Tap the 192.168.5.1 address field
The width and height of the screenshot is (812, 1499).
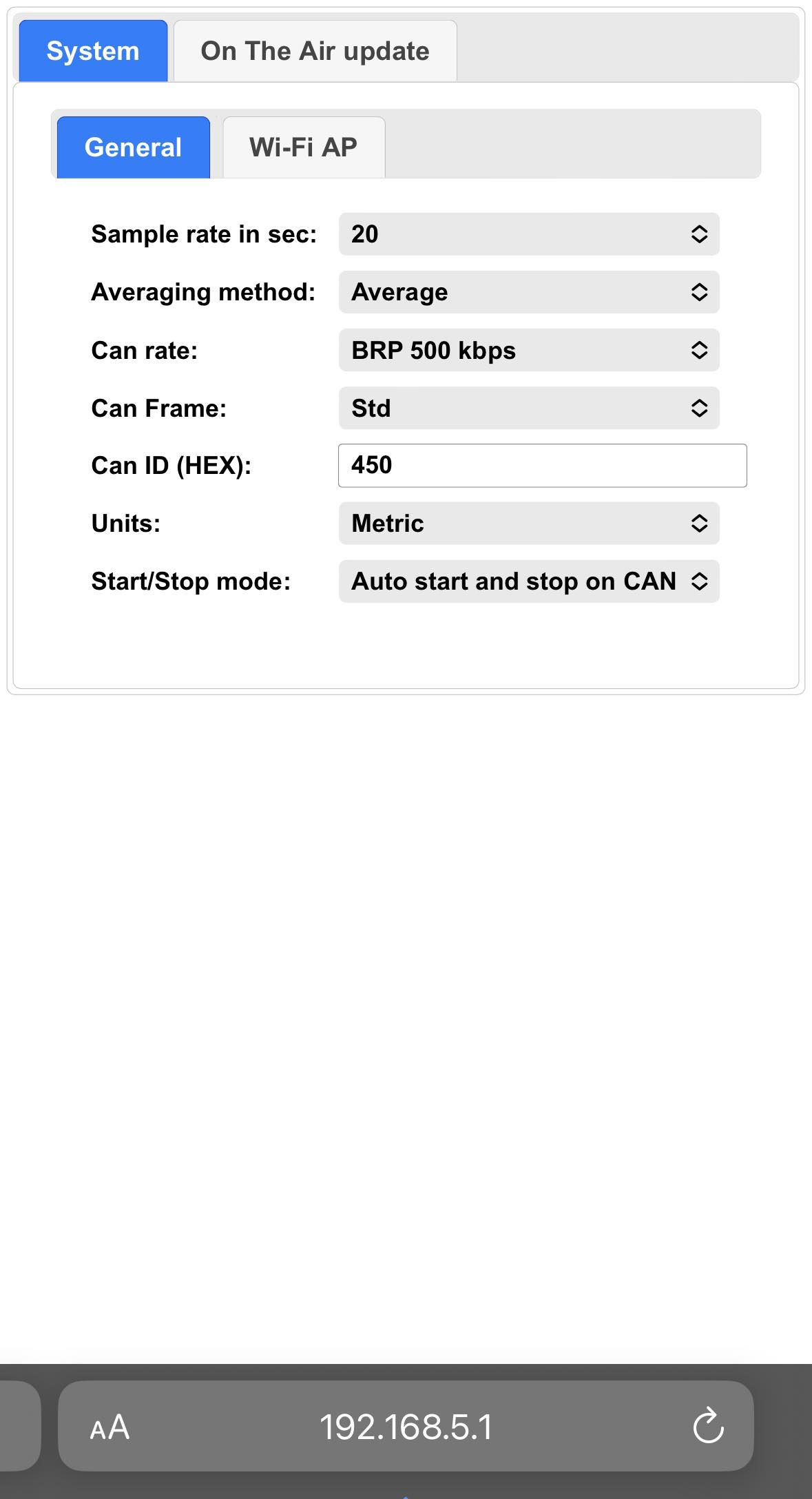point(406,1427)
